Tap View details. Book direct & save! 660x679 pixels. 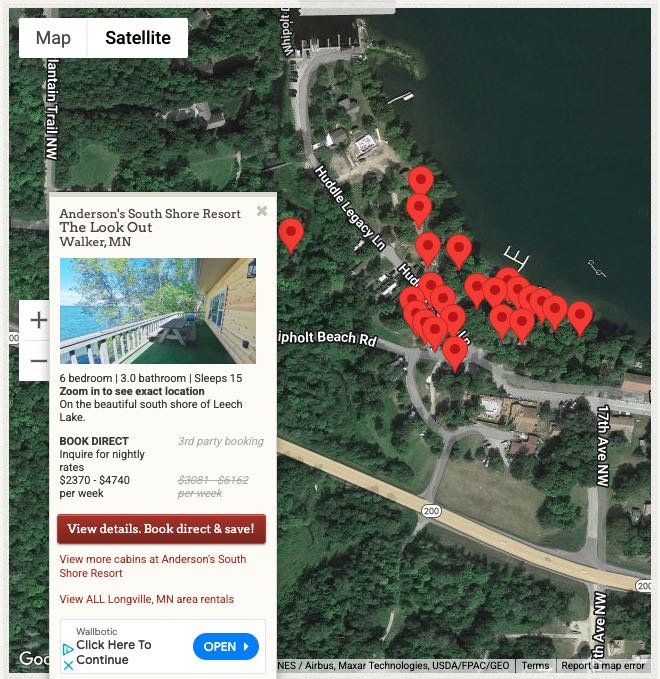161,529
